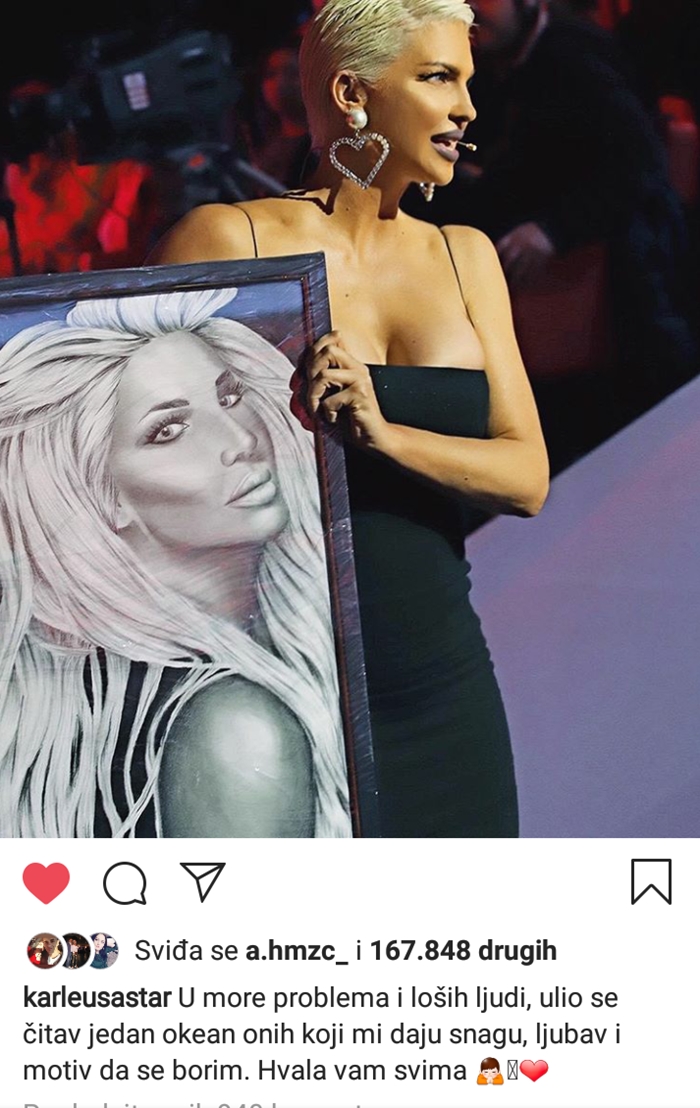Open comments via the speech bubble icon
The width and height of the screenshot is (700, 1108).
[x=125, y=883]
